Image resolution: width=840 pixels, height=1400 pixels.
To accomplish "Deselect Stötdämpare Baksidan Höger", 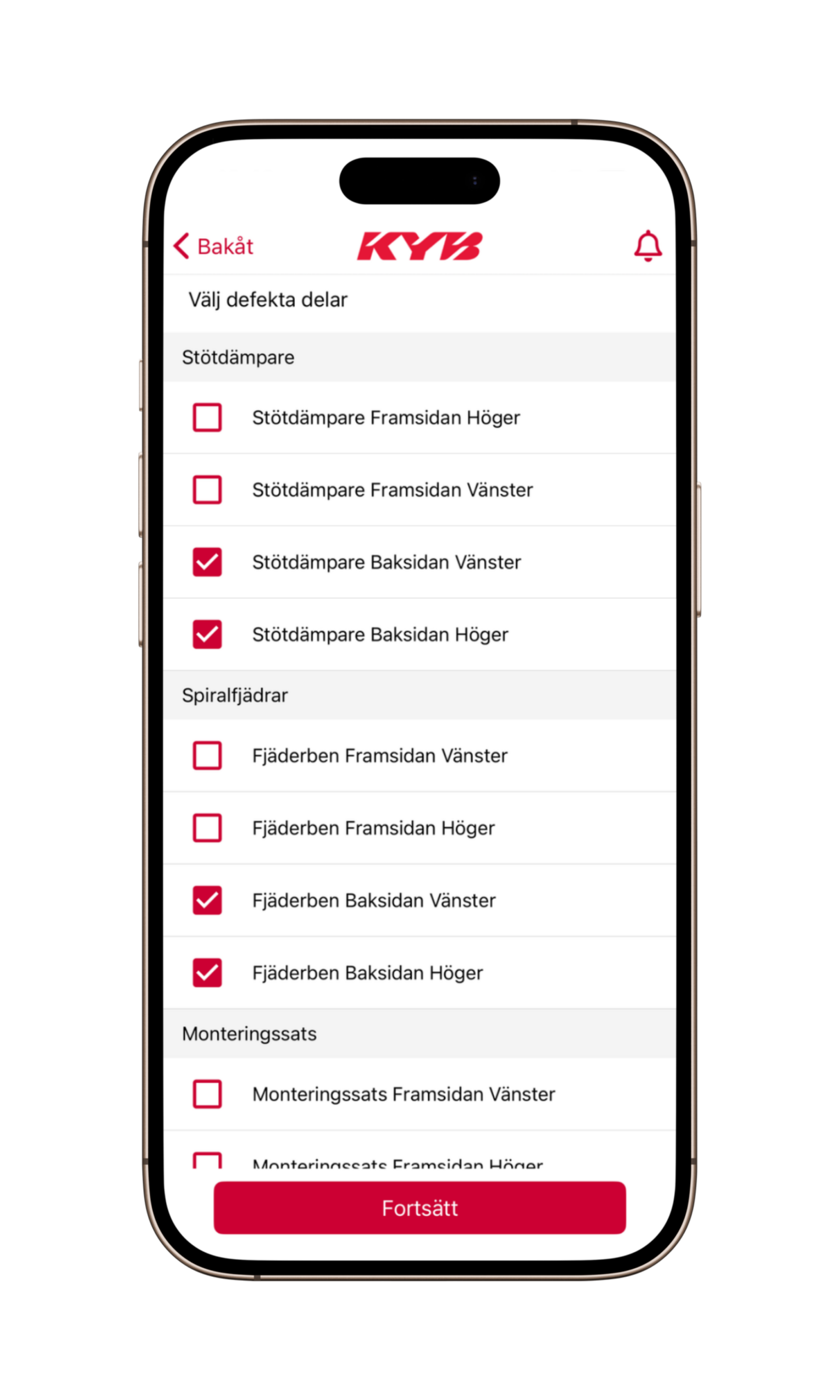I will [207, 634].
